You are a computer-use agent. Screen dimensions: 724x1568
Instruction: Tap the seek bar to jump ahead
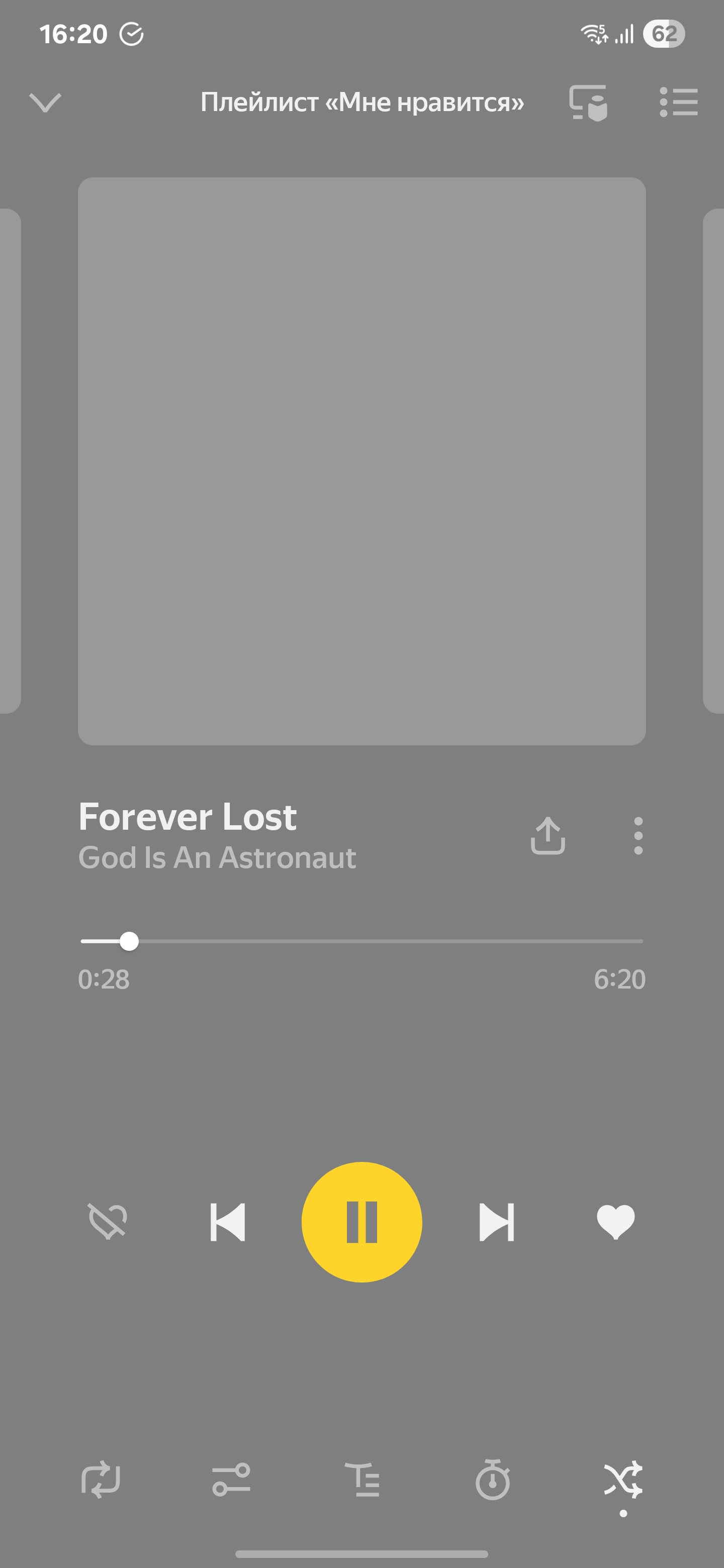coord(426,941)
